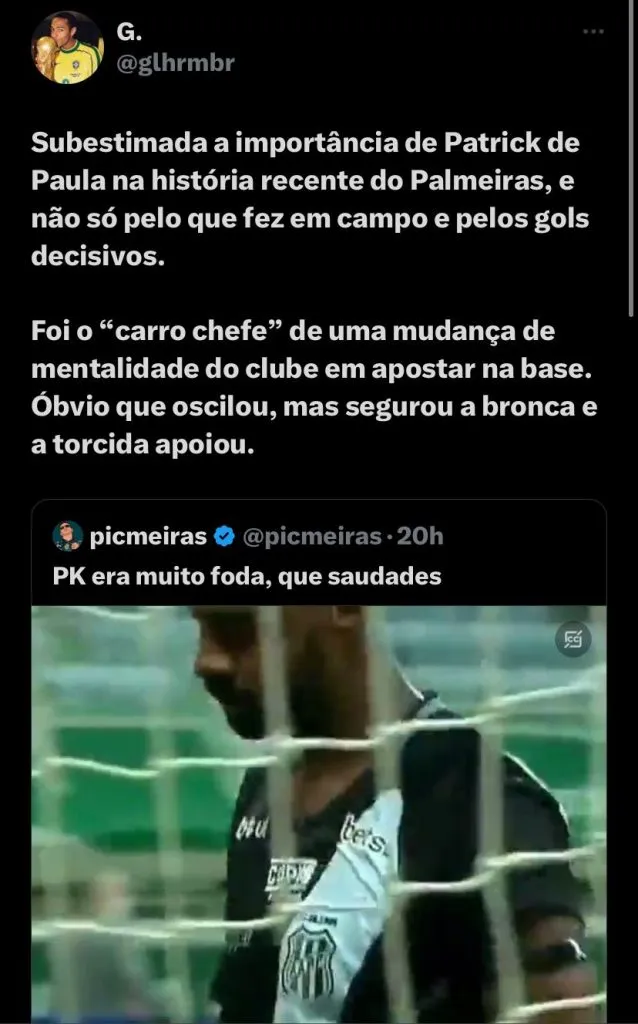Visit the @glhrmbr profile handle
Viewport: 638px width, 1024px height.
[x=175, y=63]
